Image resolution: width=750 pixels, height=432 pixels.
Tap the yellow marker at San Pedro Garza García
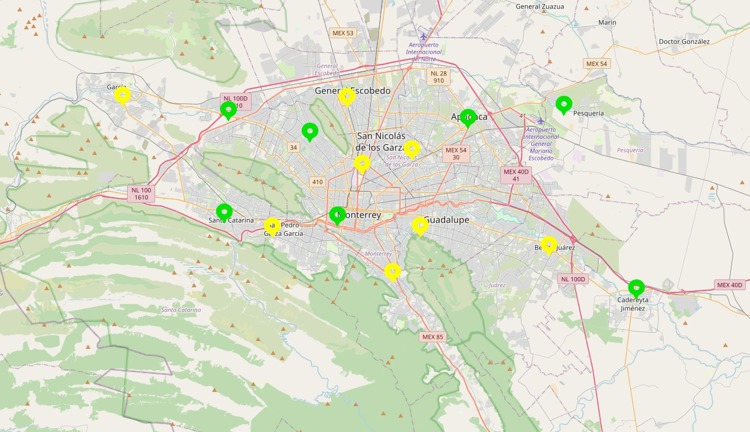pyautogui.click(x=271, y=225)
